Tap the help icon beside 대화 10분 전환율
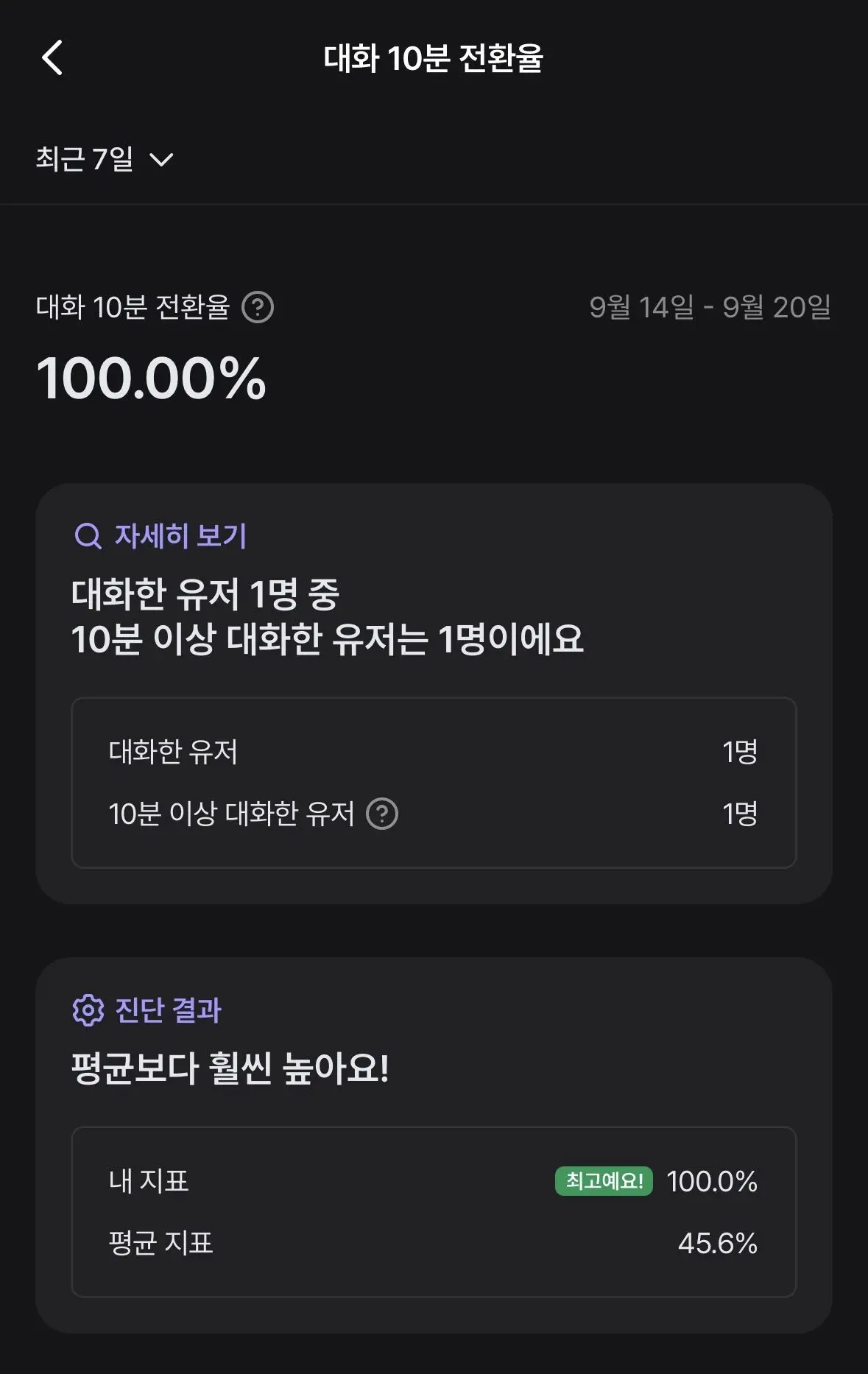This screenshot has width=868, height=1374. [258, 307]
